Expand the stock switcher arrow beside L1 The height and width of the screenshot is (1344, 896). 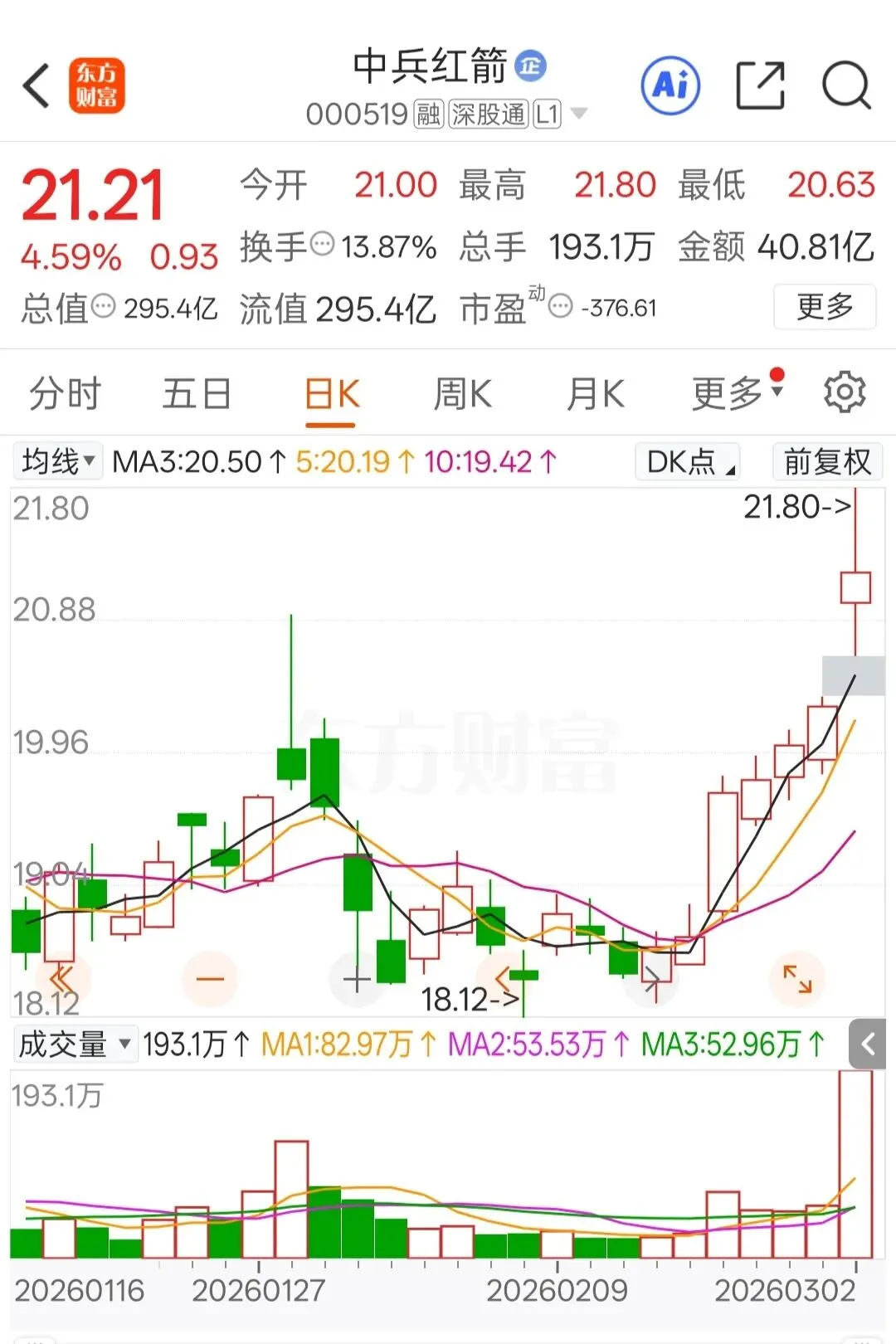click(x=579, y=114)
